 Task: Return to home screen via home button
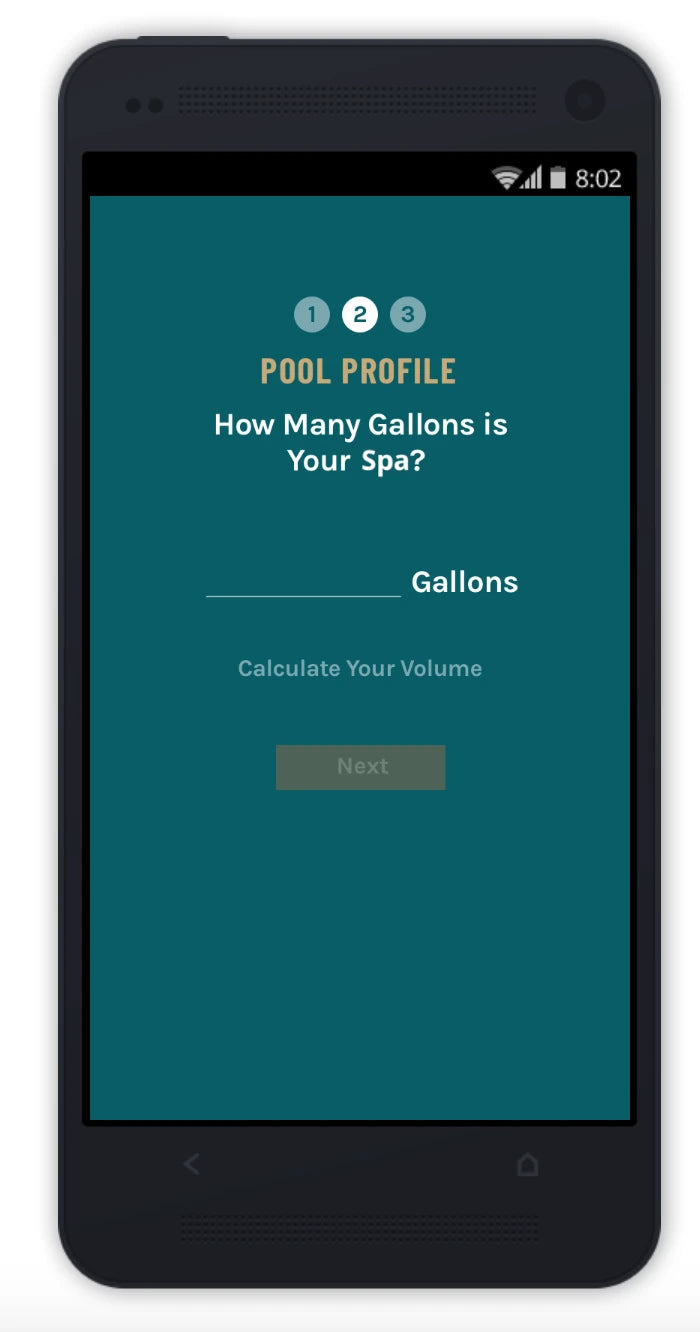pos(527,1164)
